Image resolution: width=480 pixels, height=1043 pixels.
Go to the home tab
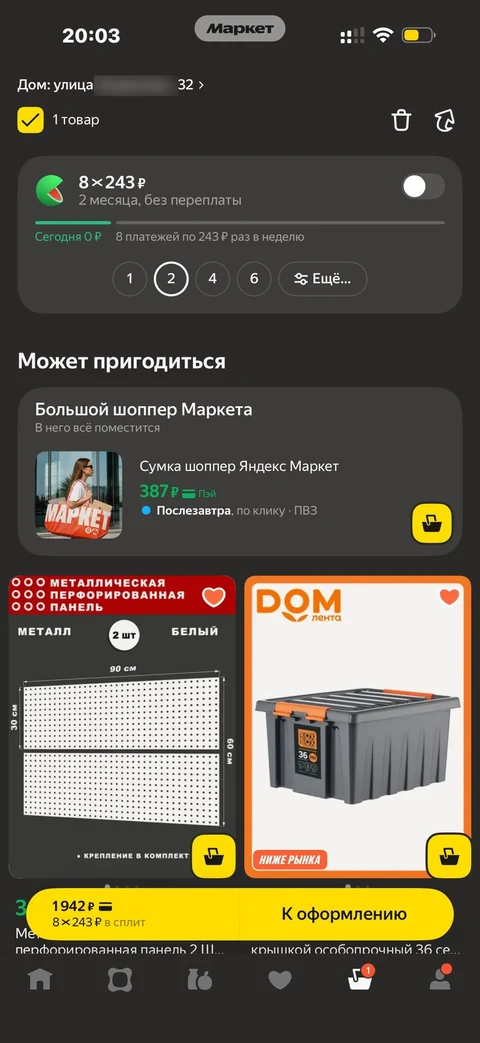(x=39, y=980)
